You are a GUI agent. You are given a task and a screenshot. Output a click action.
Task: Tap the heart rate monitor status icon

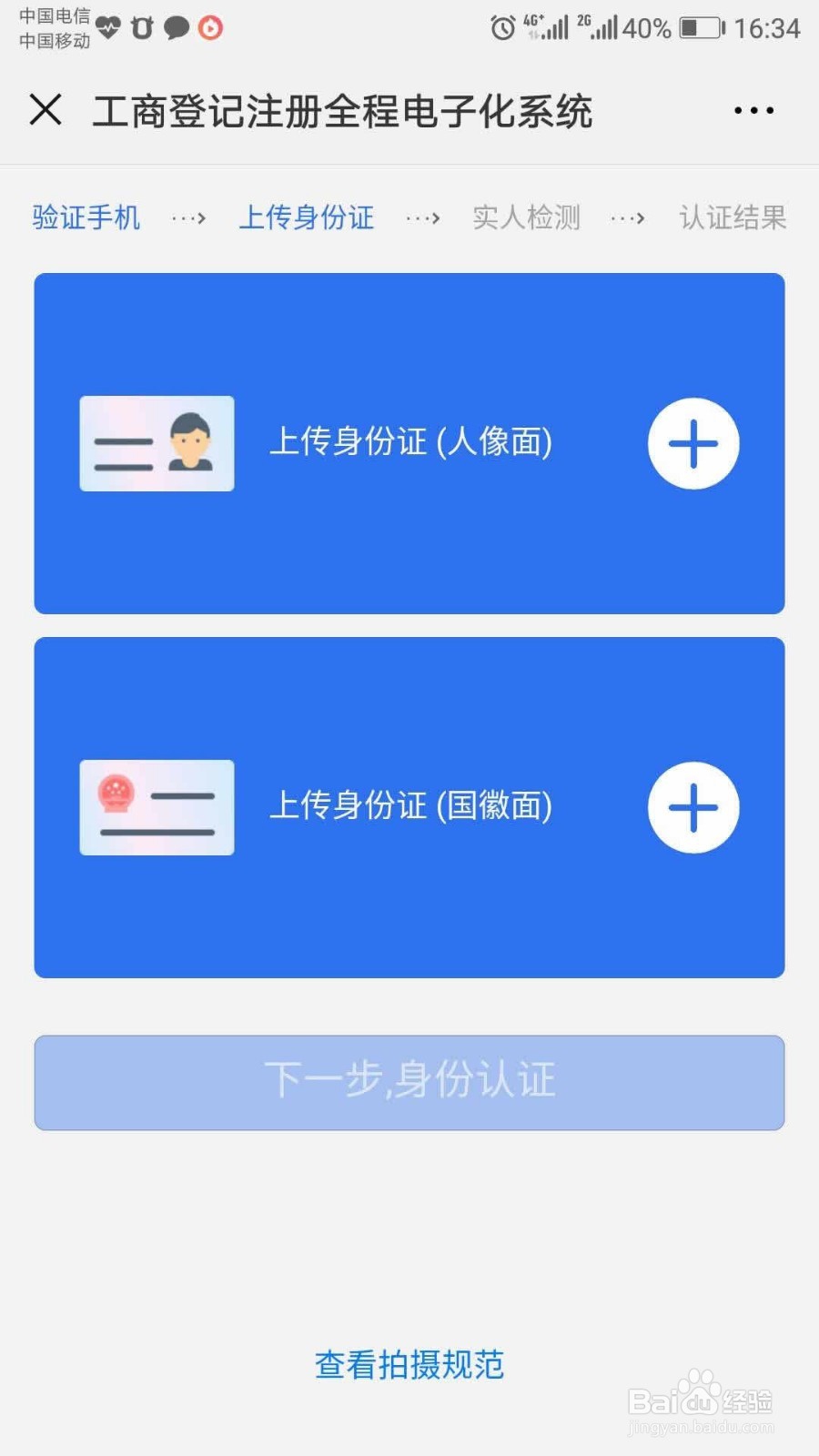pos(109,28)
